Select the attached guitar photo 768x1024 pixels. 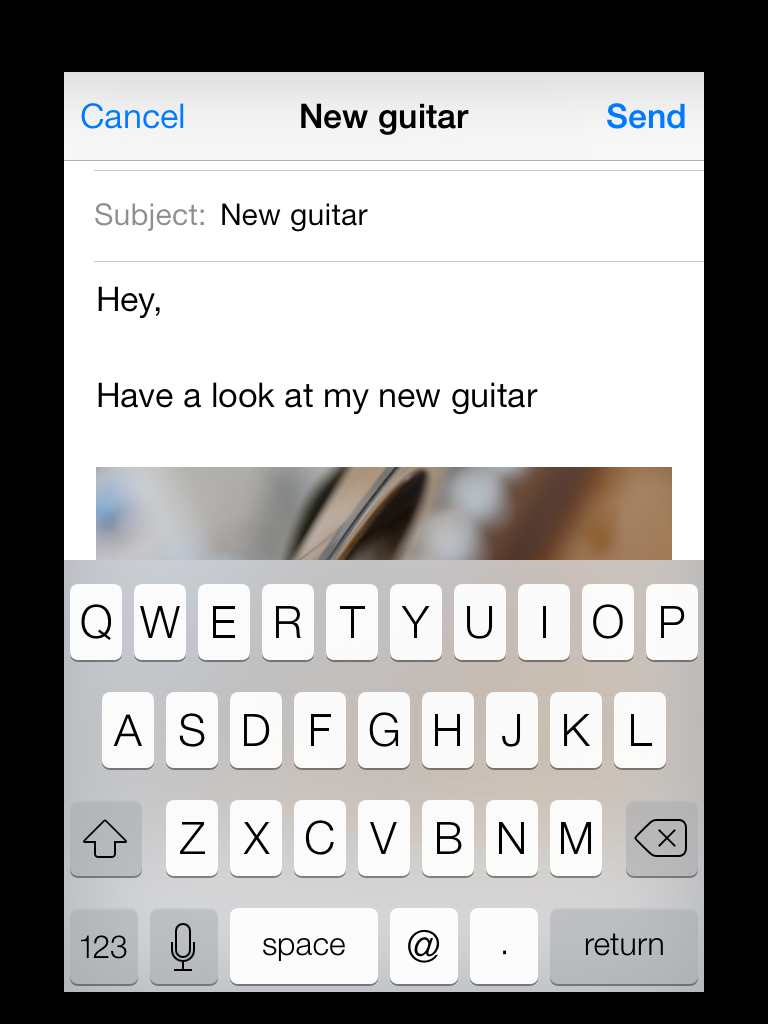click(383, 513)
